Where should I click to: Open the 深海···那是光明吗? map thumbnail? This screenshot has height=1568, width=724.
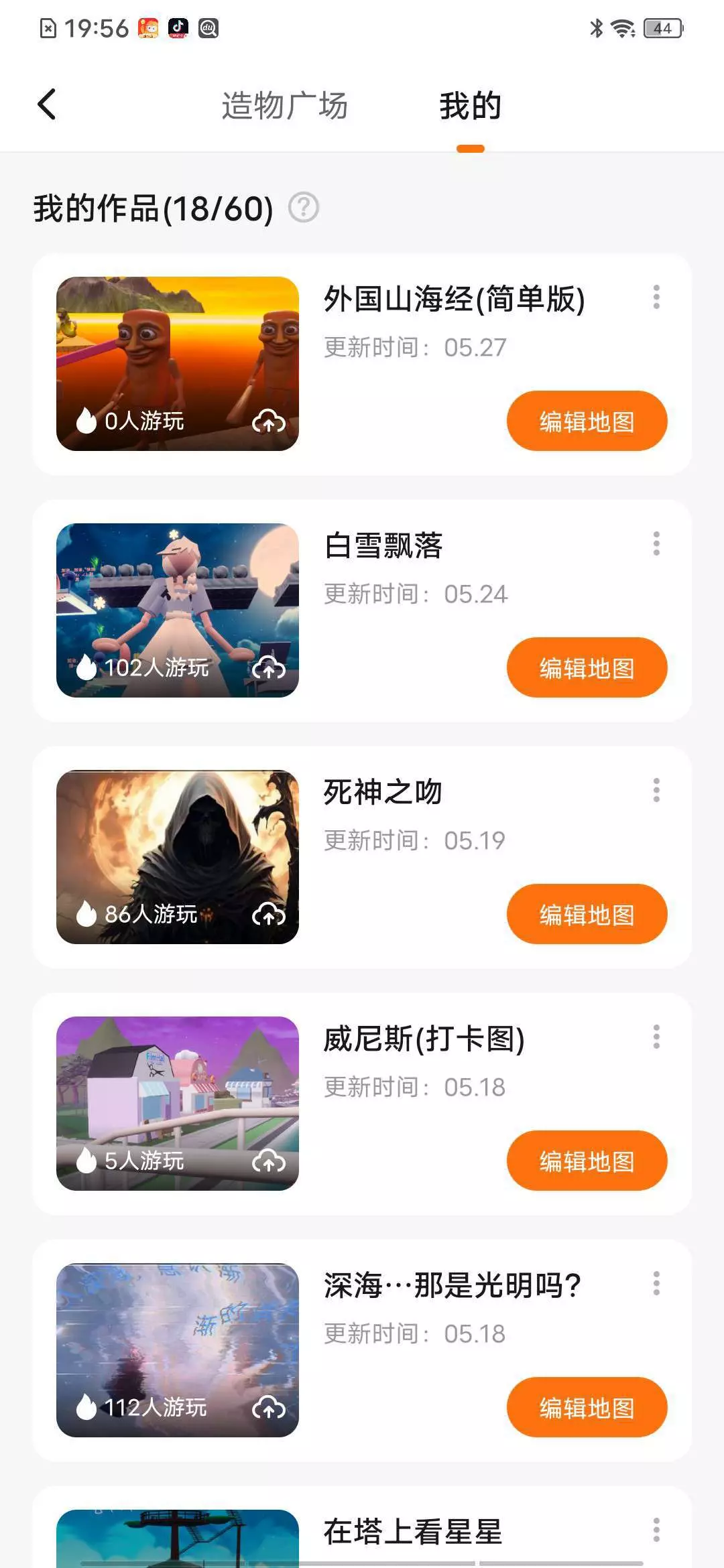click(178, 1350)
